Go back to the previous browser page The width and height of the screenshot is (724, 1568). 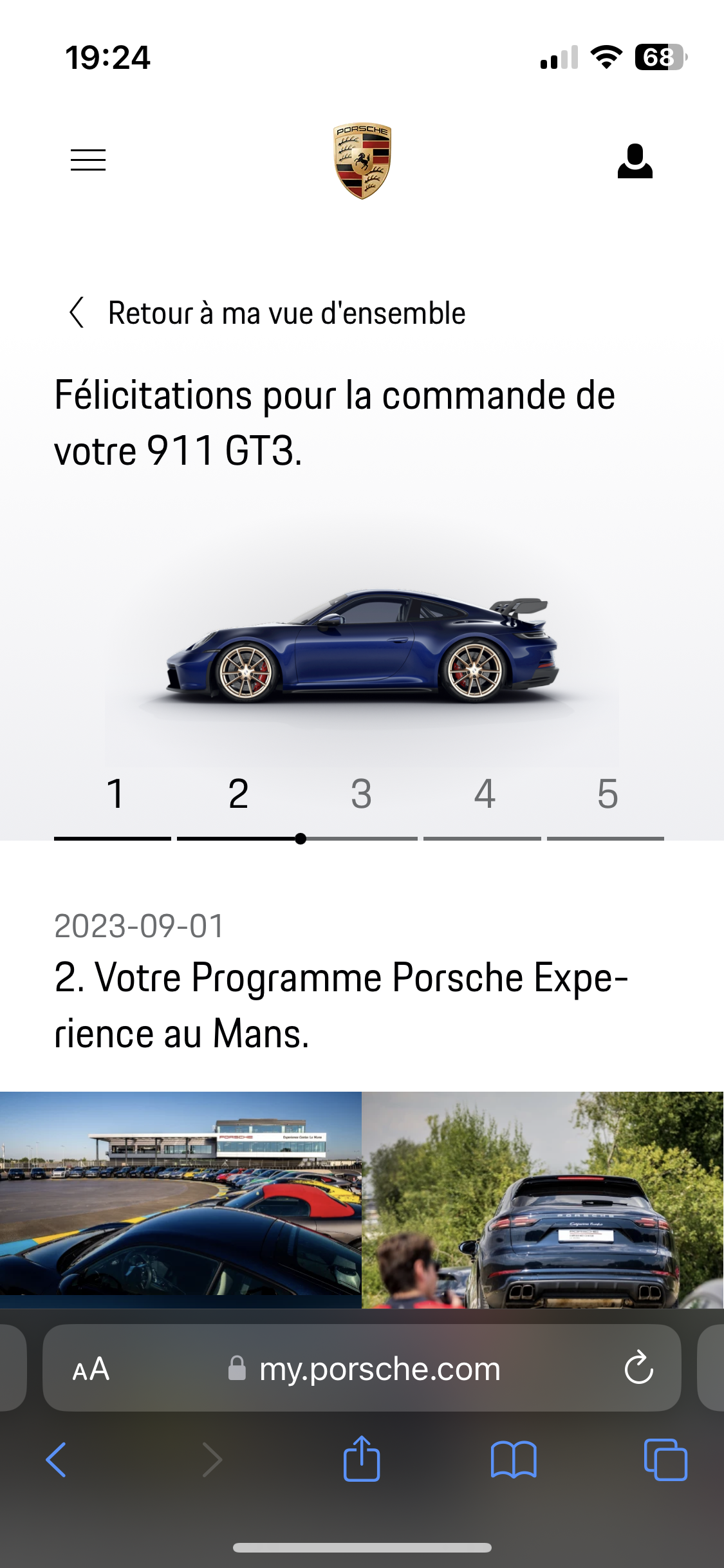coord(57,1460)
